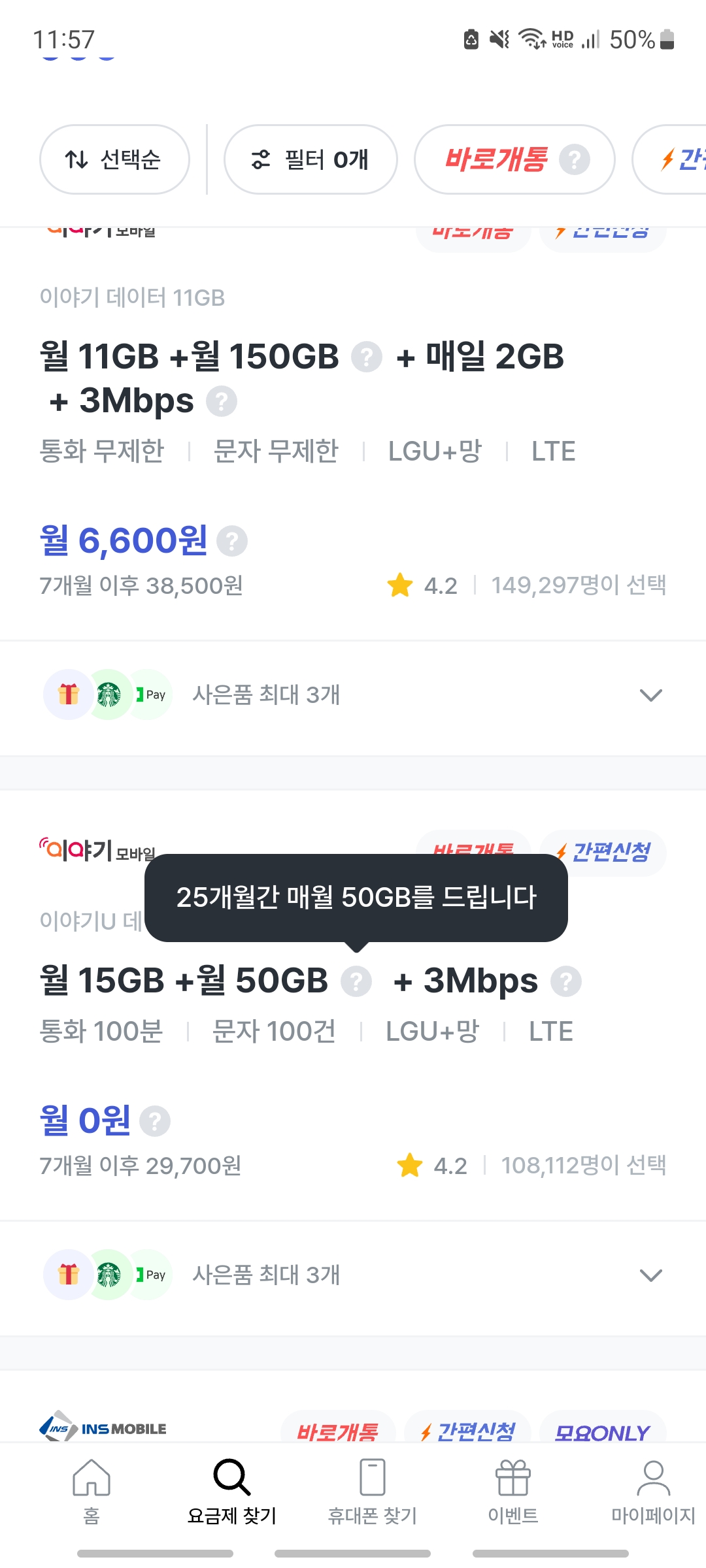Open the 선택순 sort selector
Image resolution: width=706 pixels, height=1568 pixels.
point(114,159)
